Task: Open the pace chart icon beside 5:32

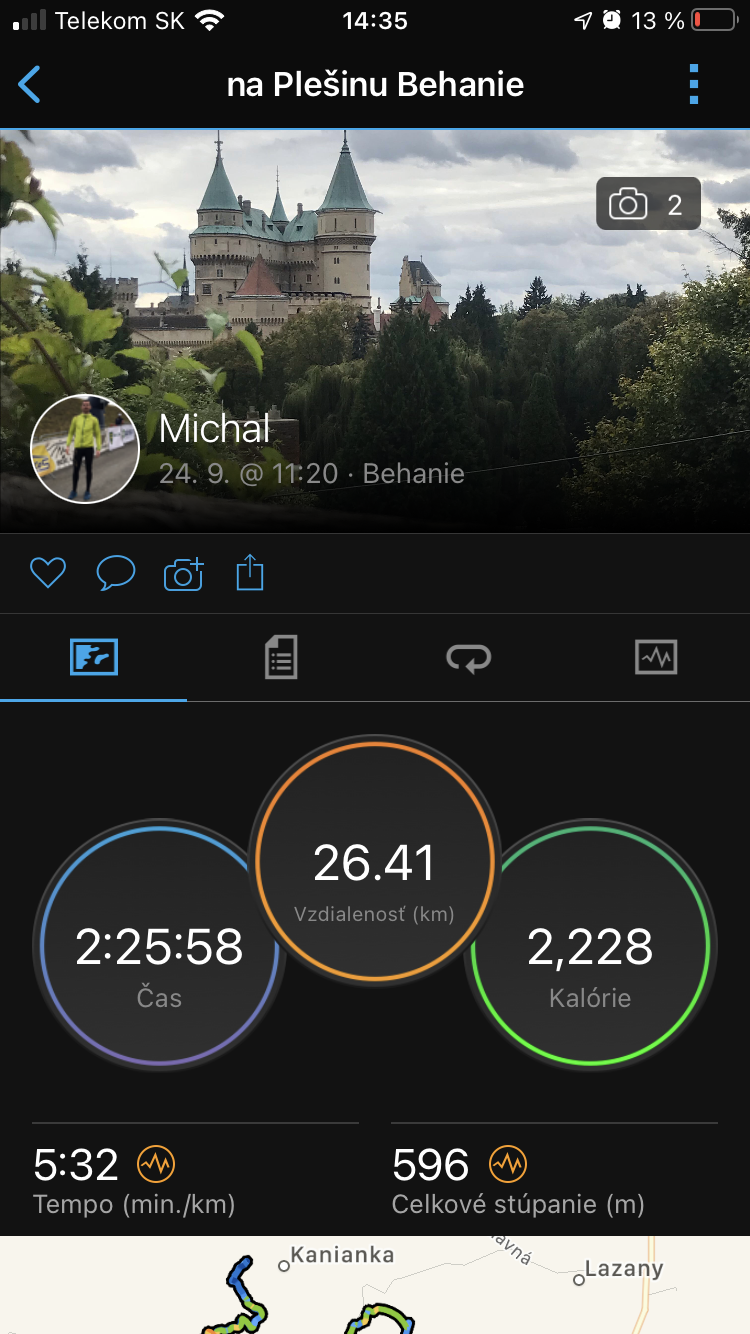Action: pos(156,1164)
